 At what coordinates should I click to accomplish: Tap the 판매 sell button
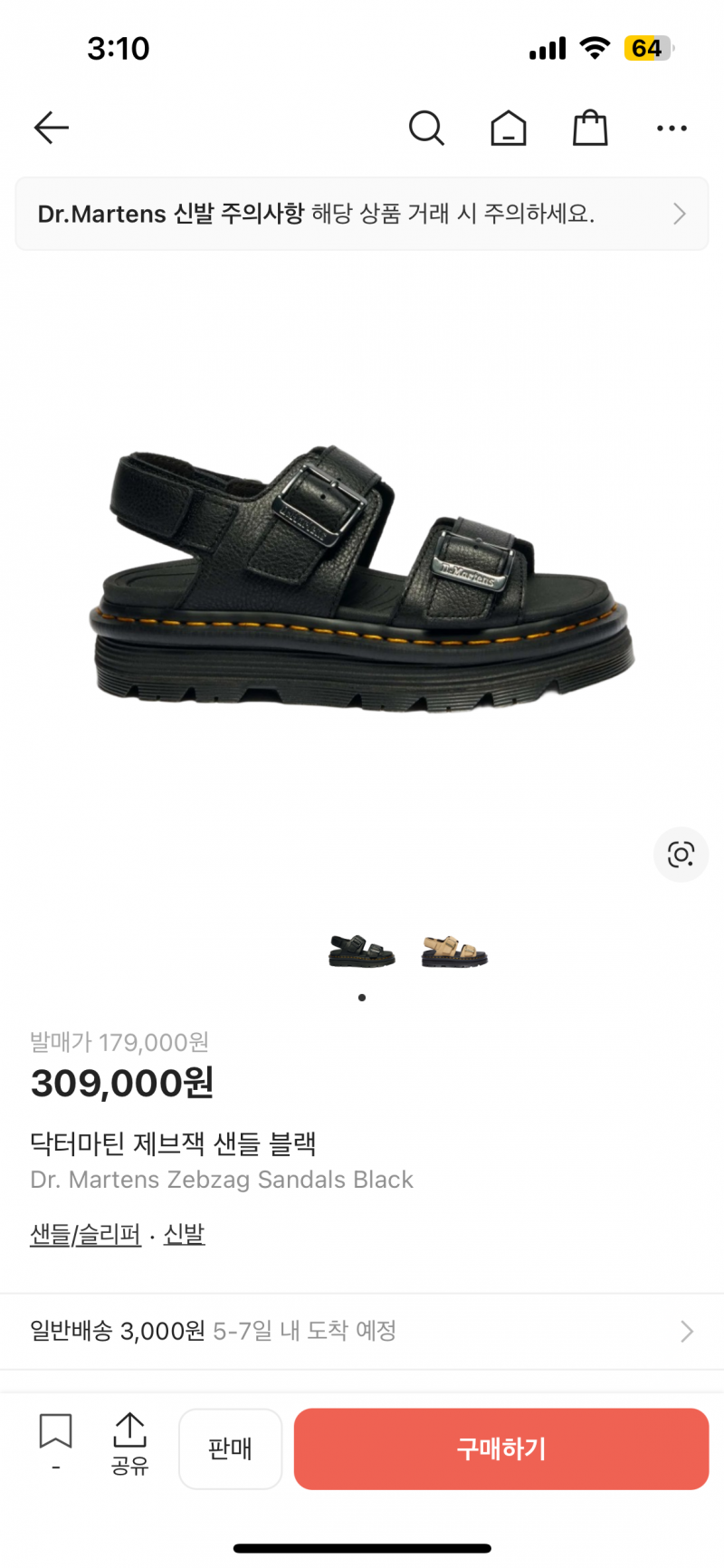click(230, 1448)
